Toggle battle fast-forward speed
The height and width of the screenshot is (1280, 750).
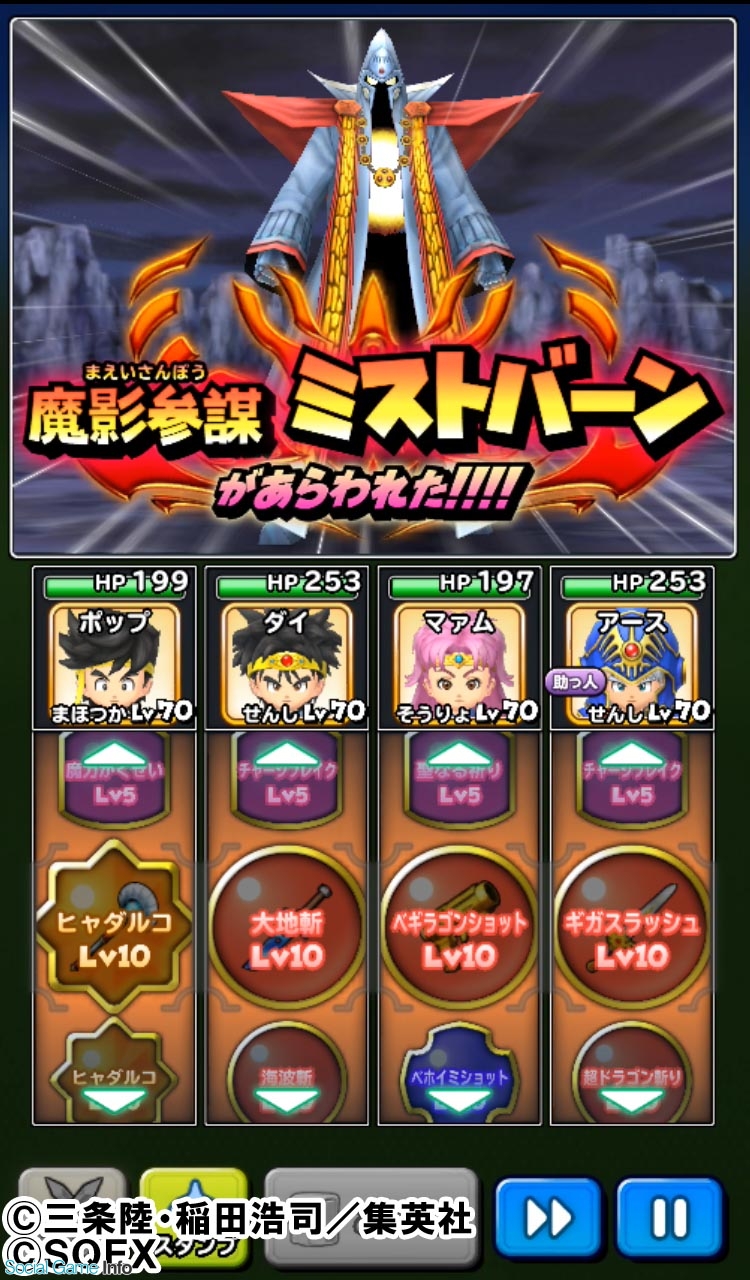coord(548,1218)
